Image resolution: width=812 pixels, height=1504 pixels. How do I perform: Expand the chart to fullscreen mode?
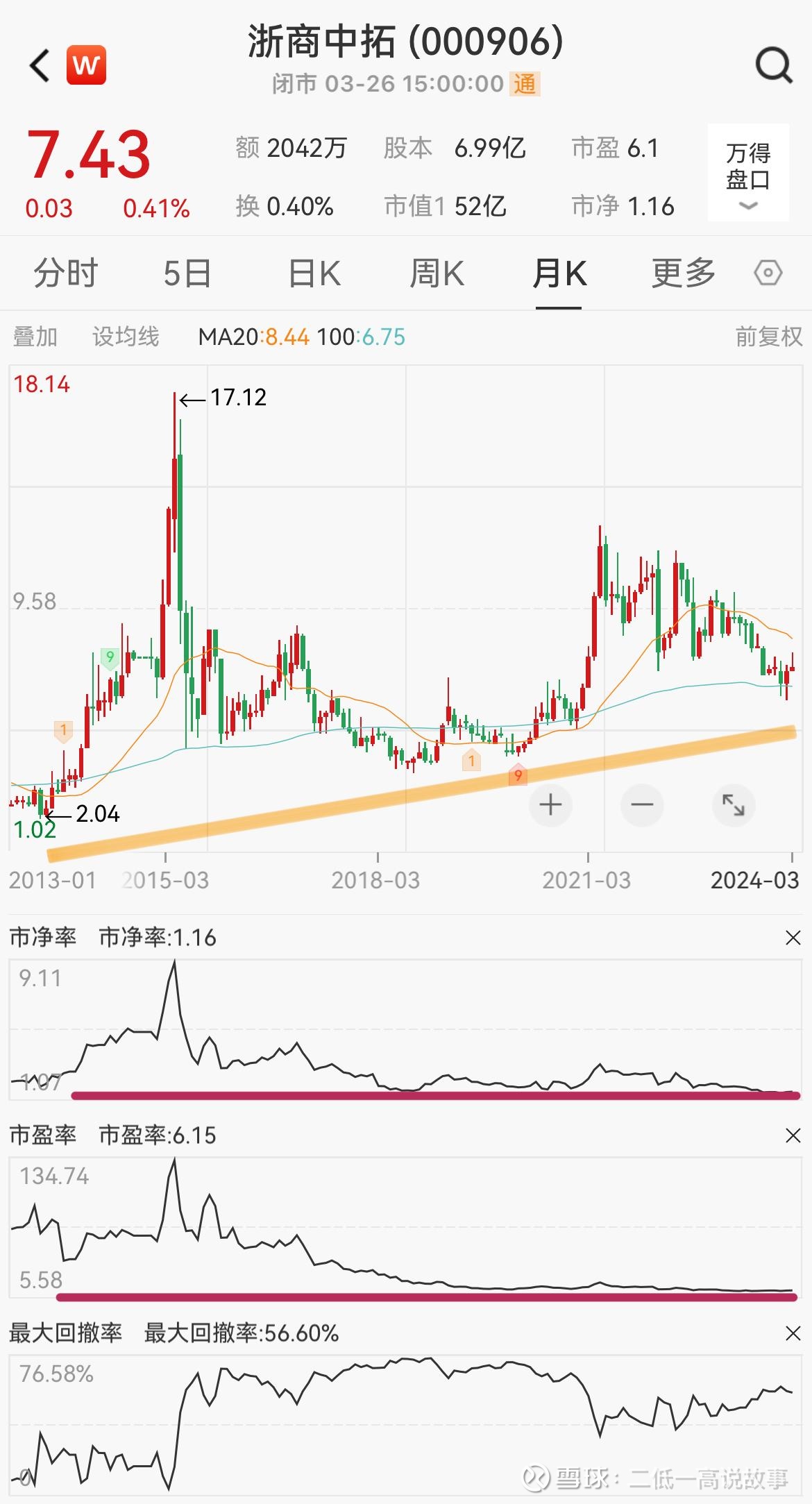tap(734, 804)
